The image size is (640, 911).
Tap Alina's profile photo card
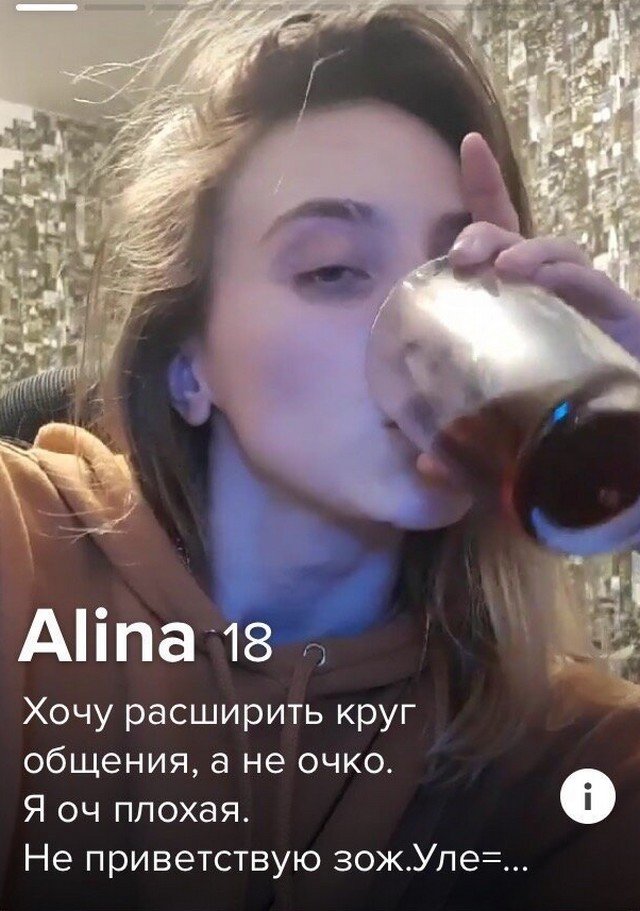320,350
